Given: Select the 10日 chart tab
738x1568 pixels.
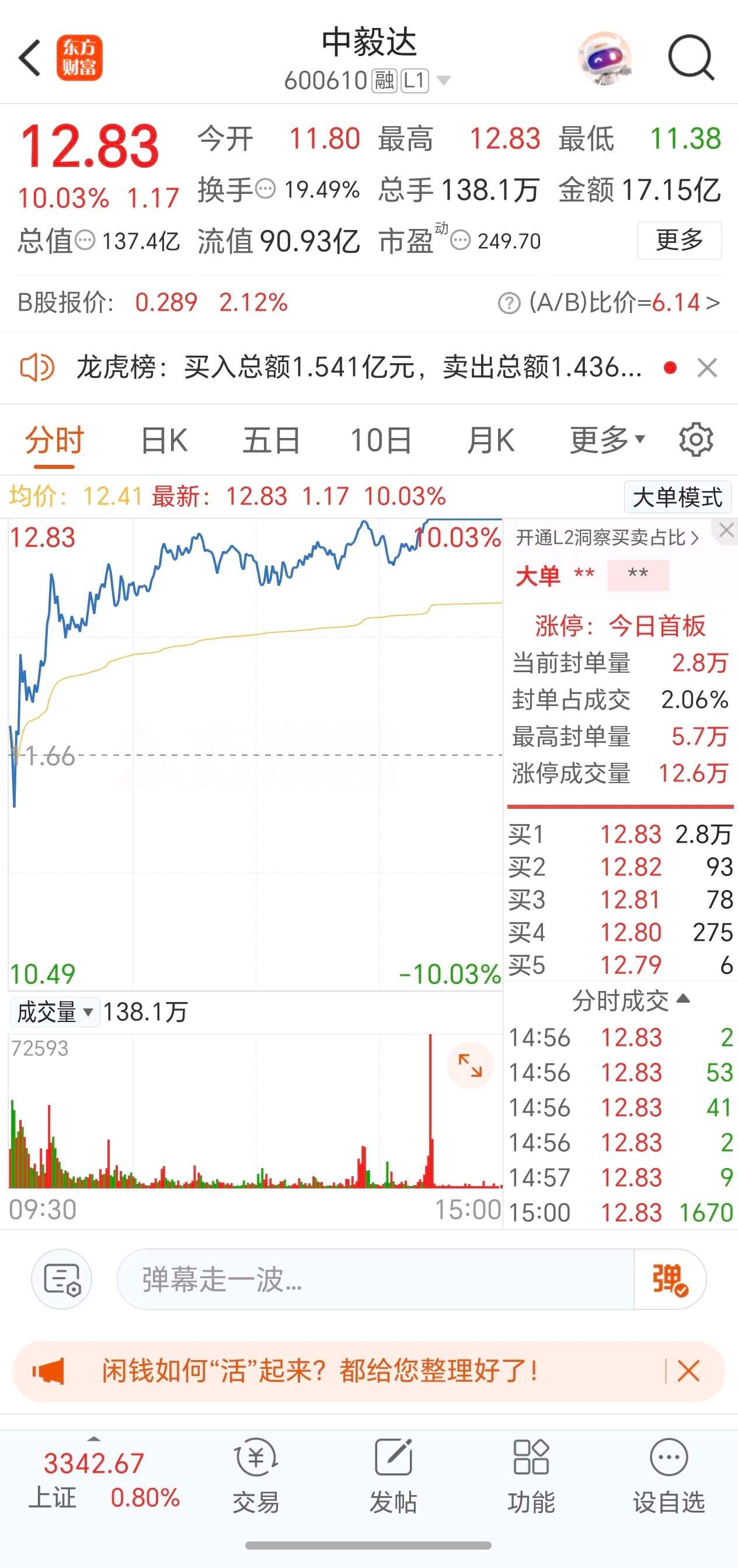Looking at the screenshot, I should pyautogui.click(x=381, y=440).
